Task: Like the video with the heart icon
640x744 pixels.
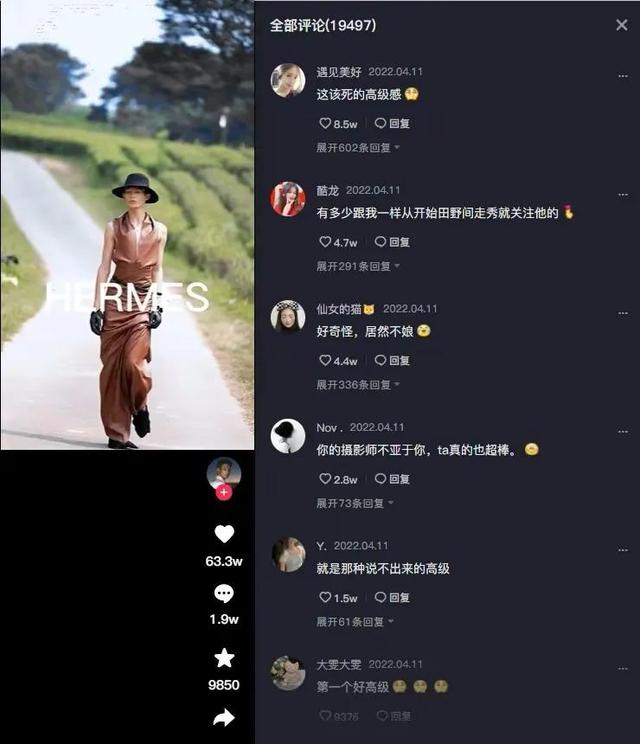Action: pyautogui.click(x=224, y=534)
